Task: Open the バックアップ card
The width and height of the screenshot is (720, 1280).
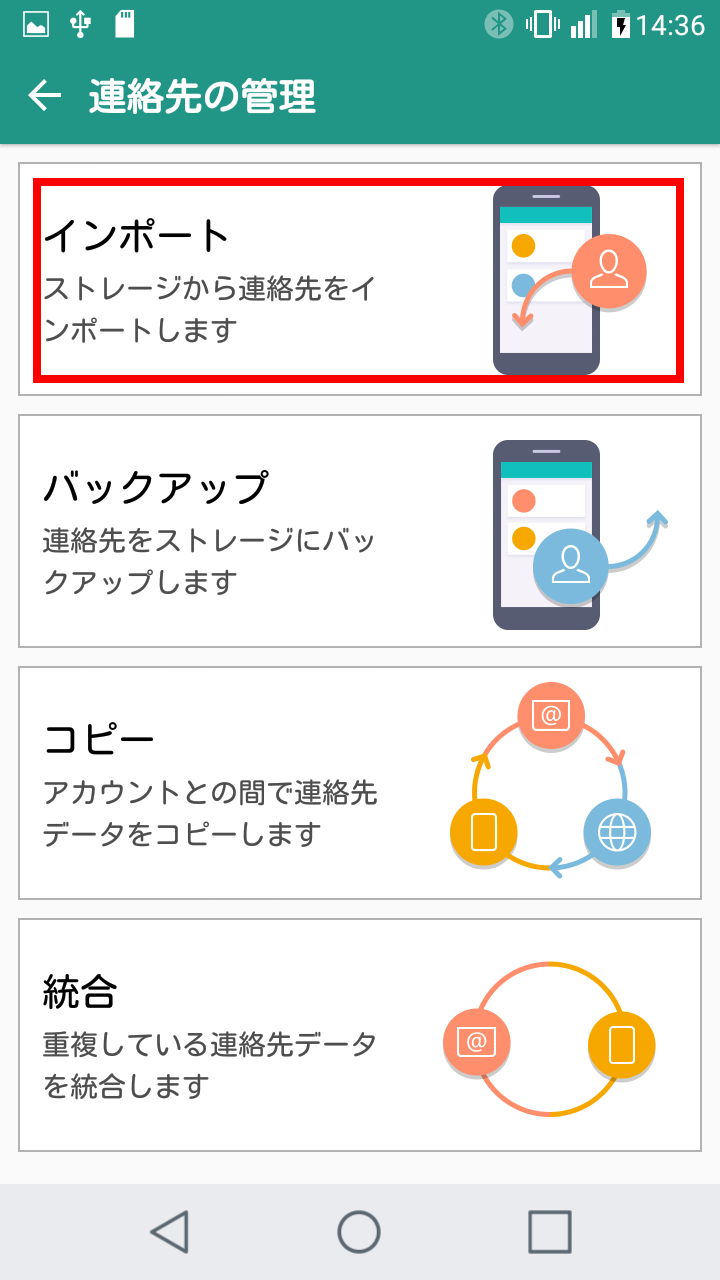Action: [360, 531]
